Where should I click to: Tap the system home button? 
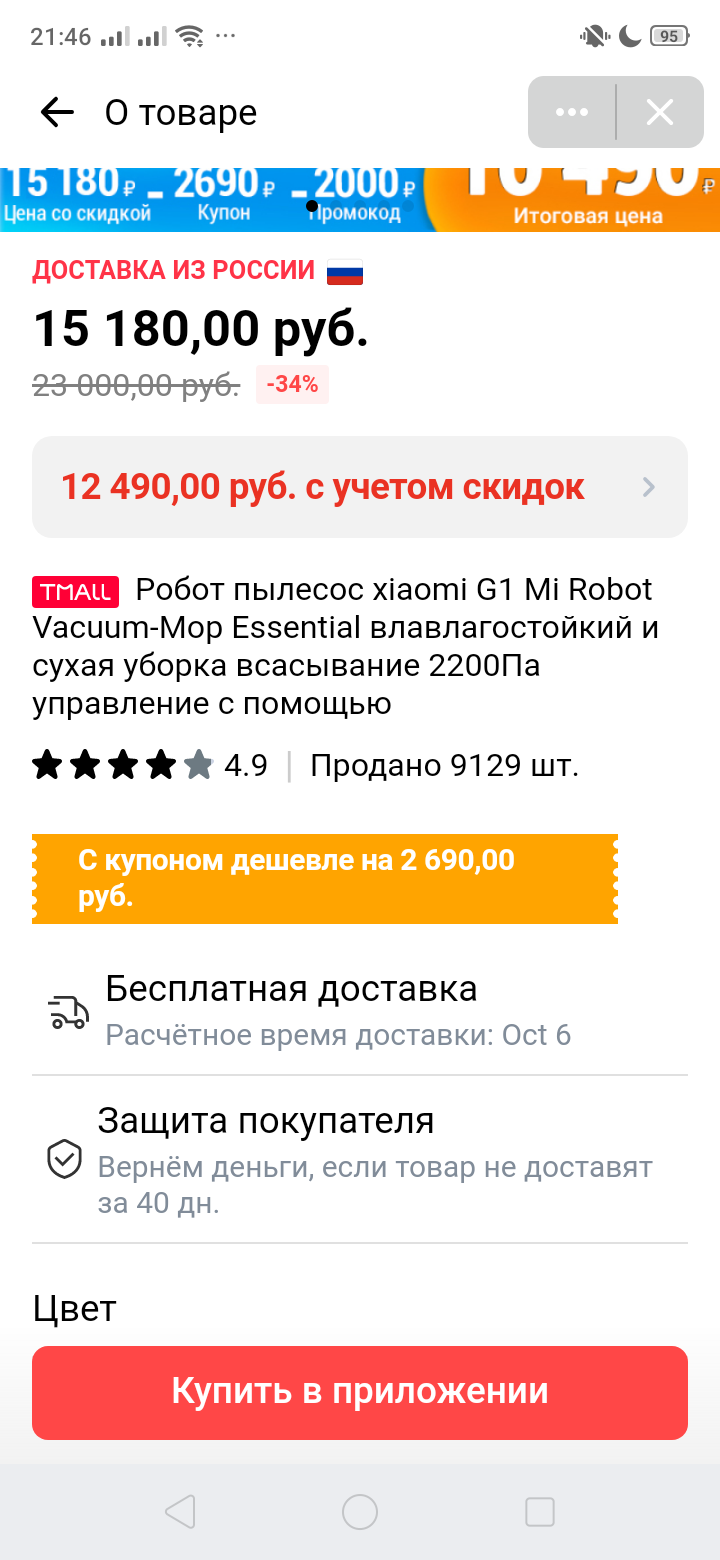click(360, 1512)
